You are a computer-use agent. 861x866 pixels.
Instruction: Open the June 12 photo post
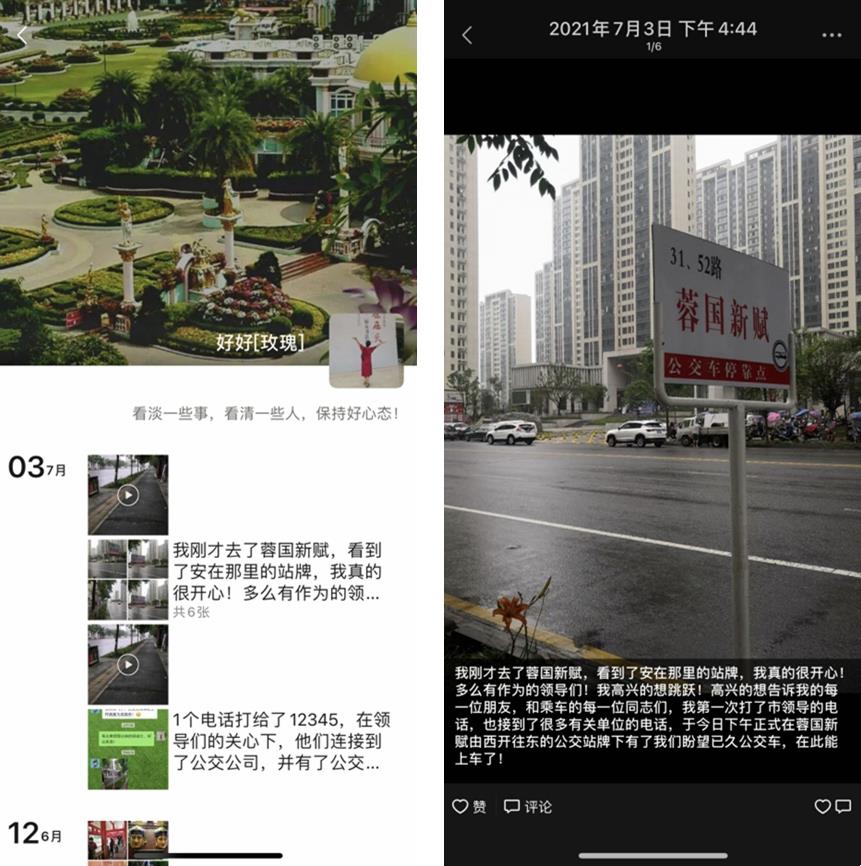(128, 842)
